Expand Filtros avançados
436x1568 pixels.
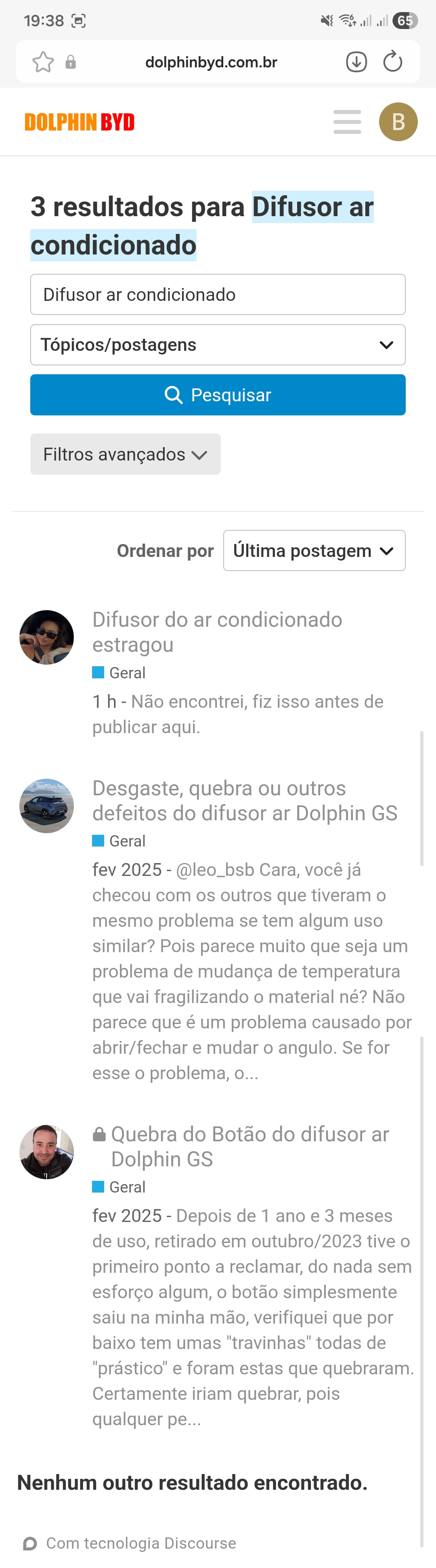point(126,454)
